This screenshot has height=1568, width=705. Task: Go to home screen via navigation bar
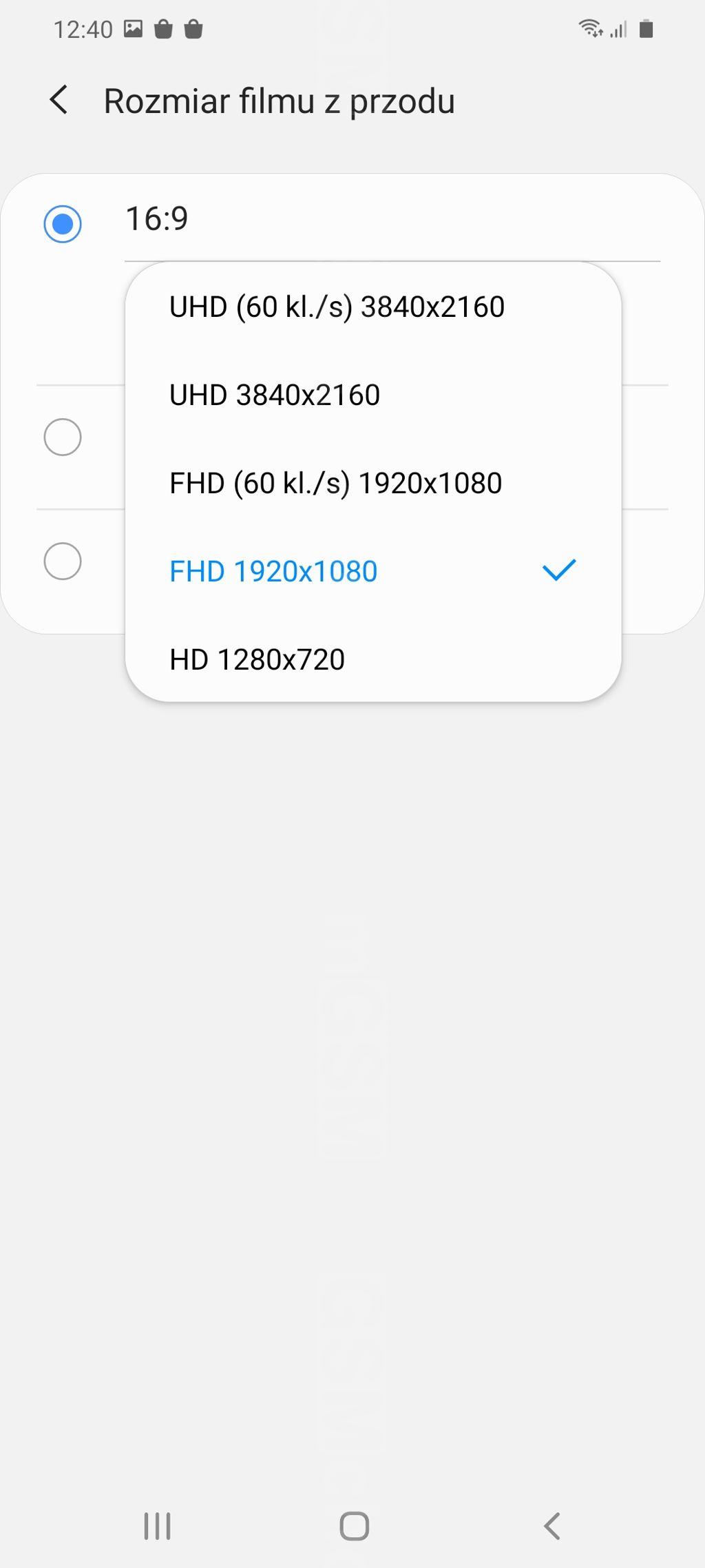coord(354,1526)
